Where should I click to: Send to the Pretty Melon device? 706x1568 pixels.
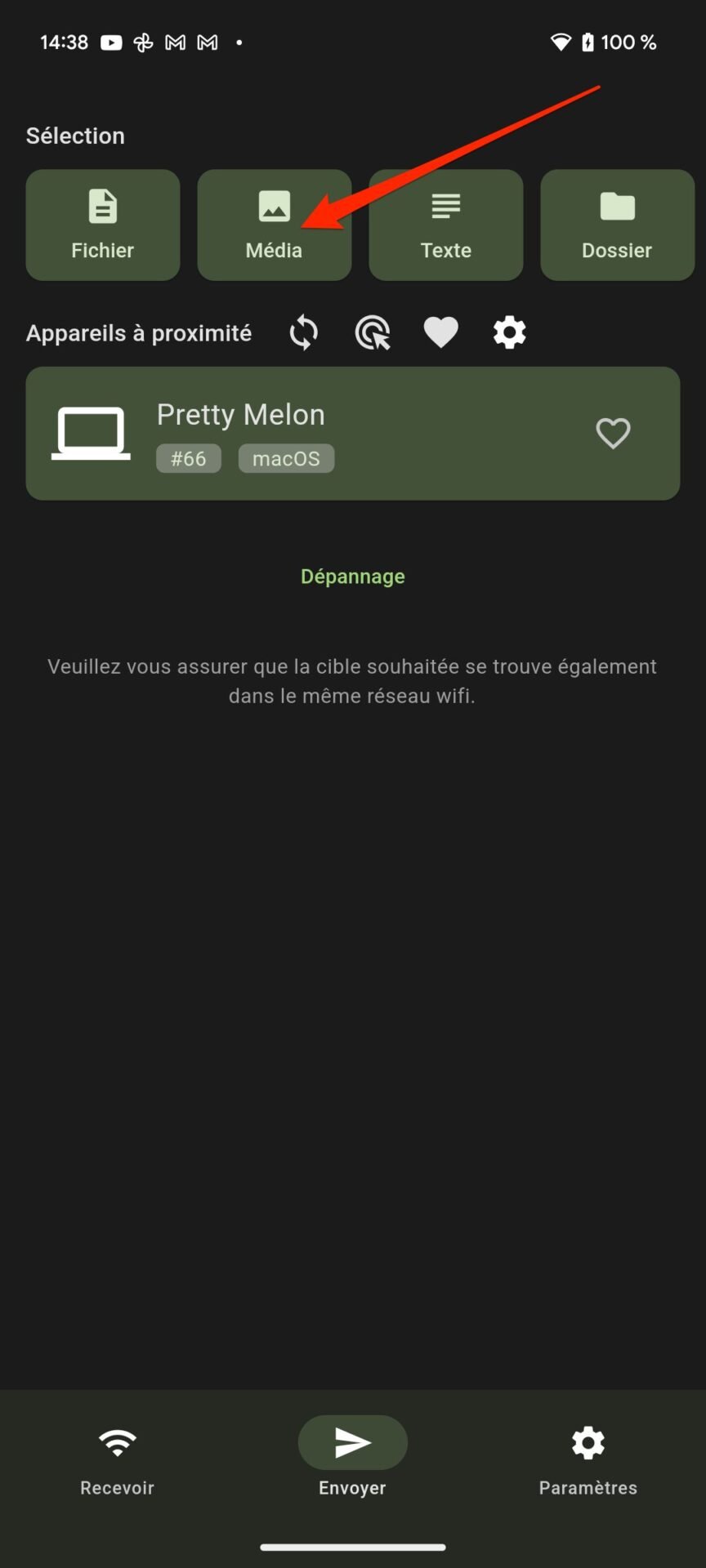(353, 434)
